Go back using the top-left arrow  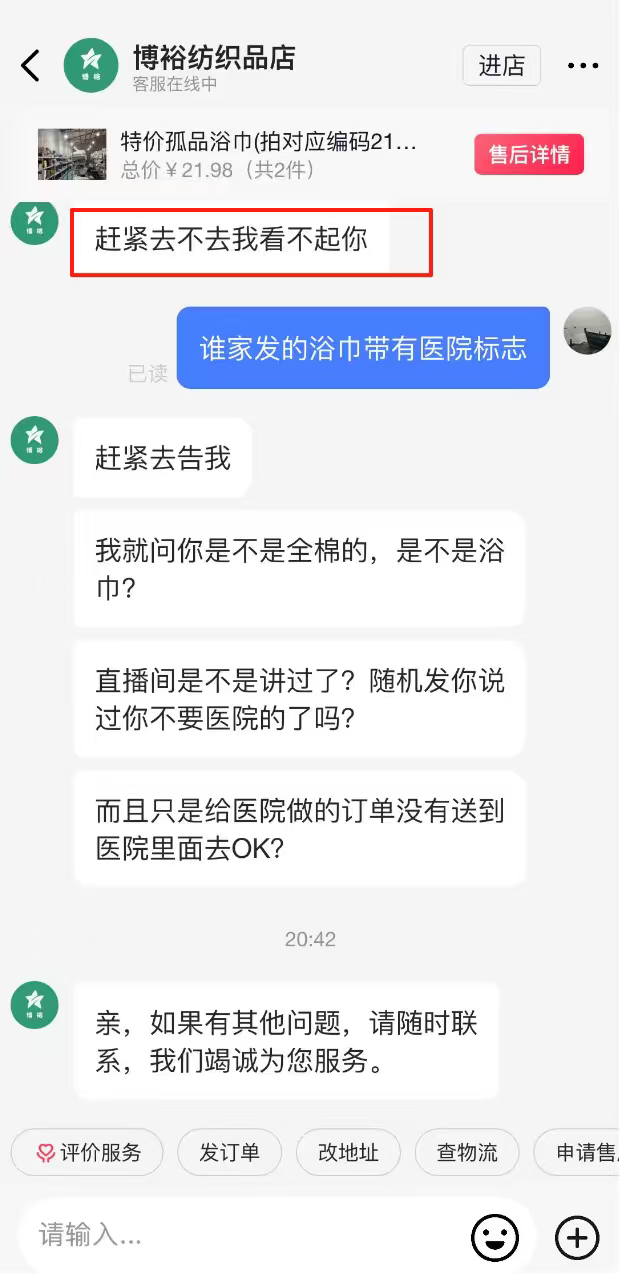tap(30, 66)
